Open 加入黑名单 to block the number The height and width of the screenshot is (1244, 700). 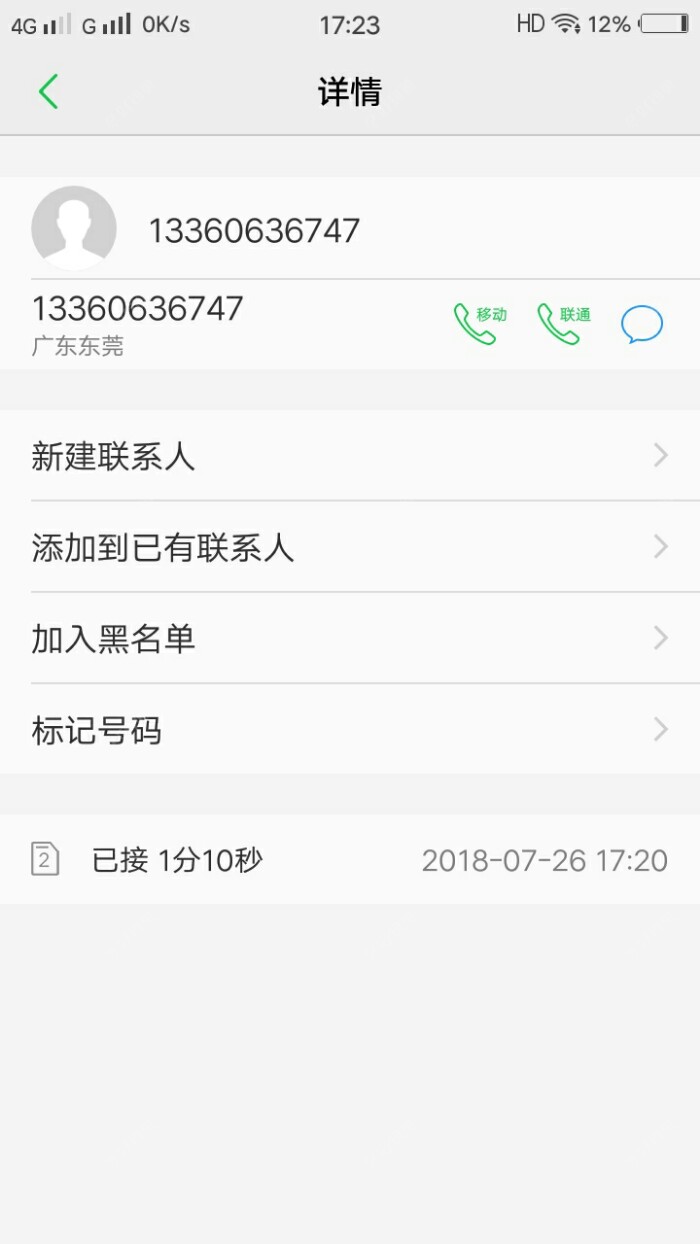(x=350, y=639)
